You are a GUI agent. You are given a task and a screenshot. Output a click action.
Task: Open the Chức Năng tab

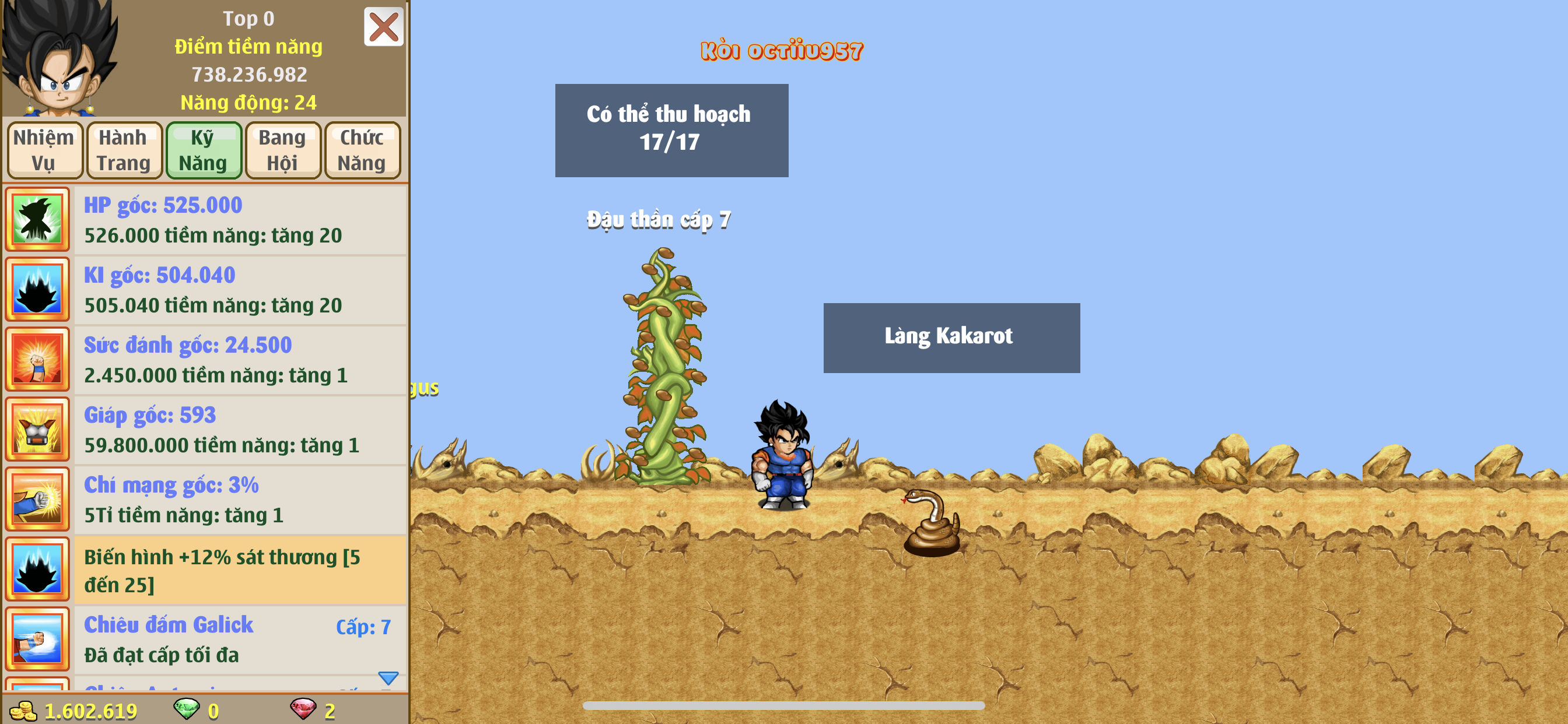coord(362,150)
